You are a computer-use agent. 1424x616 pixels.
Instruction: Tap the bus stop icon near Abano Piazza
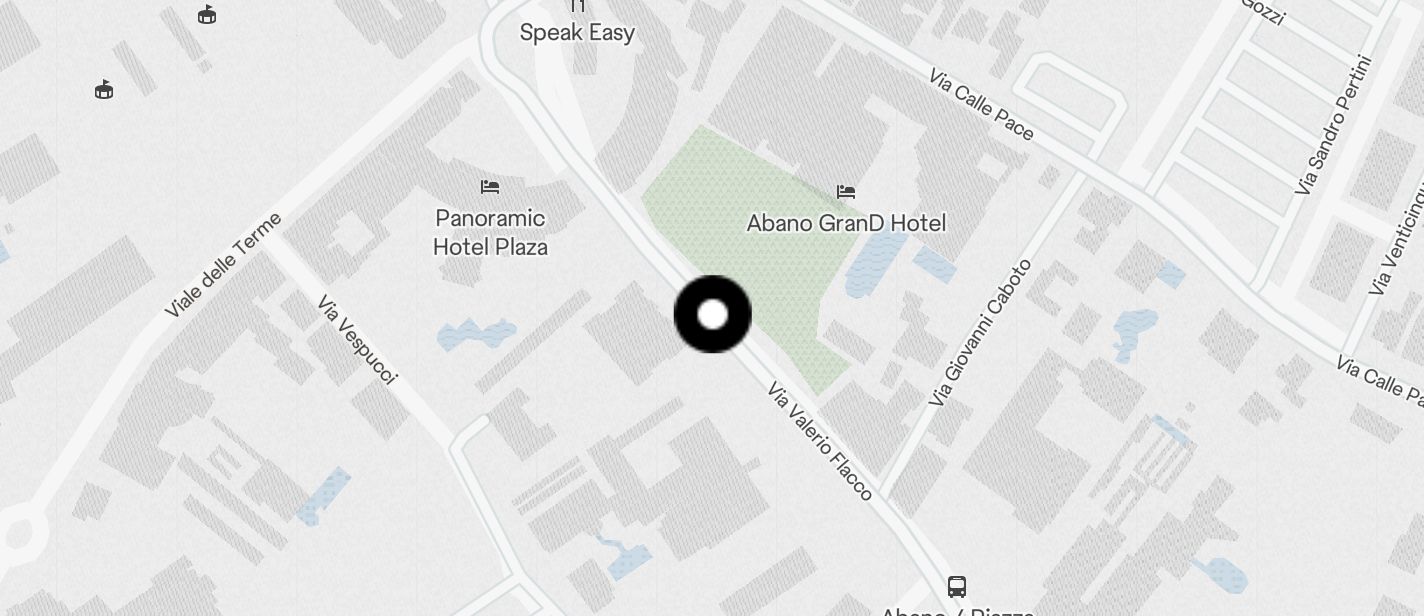(x=957, y=586)
